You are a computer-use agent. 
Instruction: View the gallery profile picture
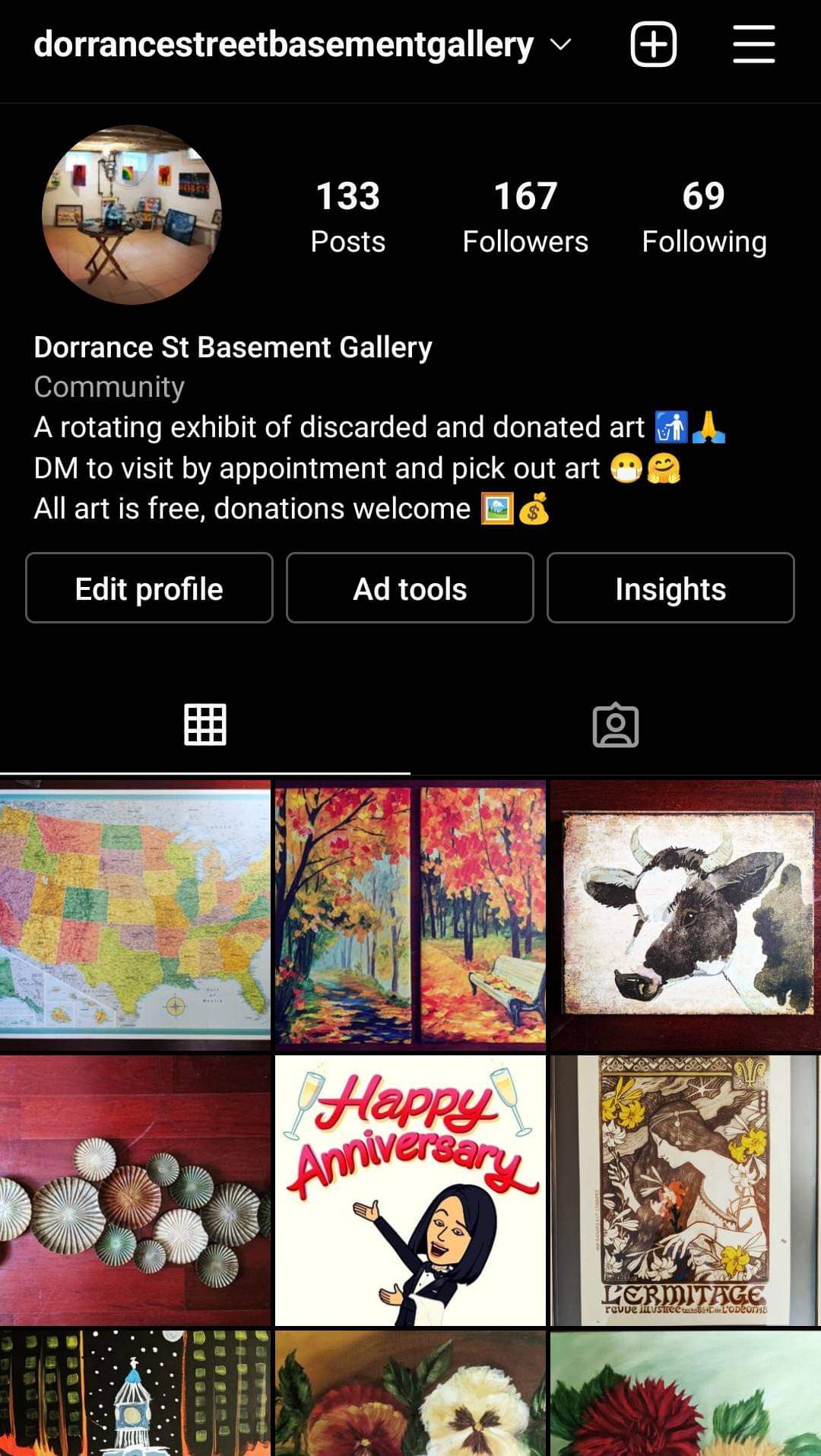132,215
